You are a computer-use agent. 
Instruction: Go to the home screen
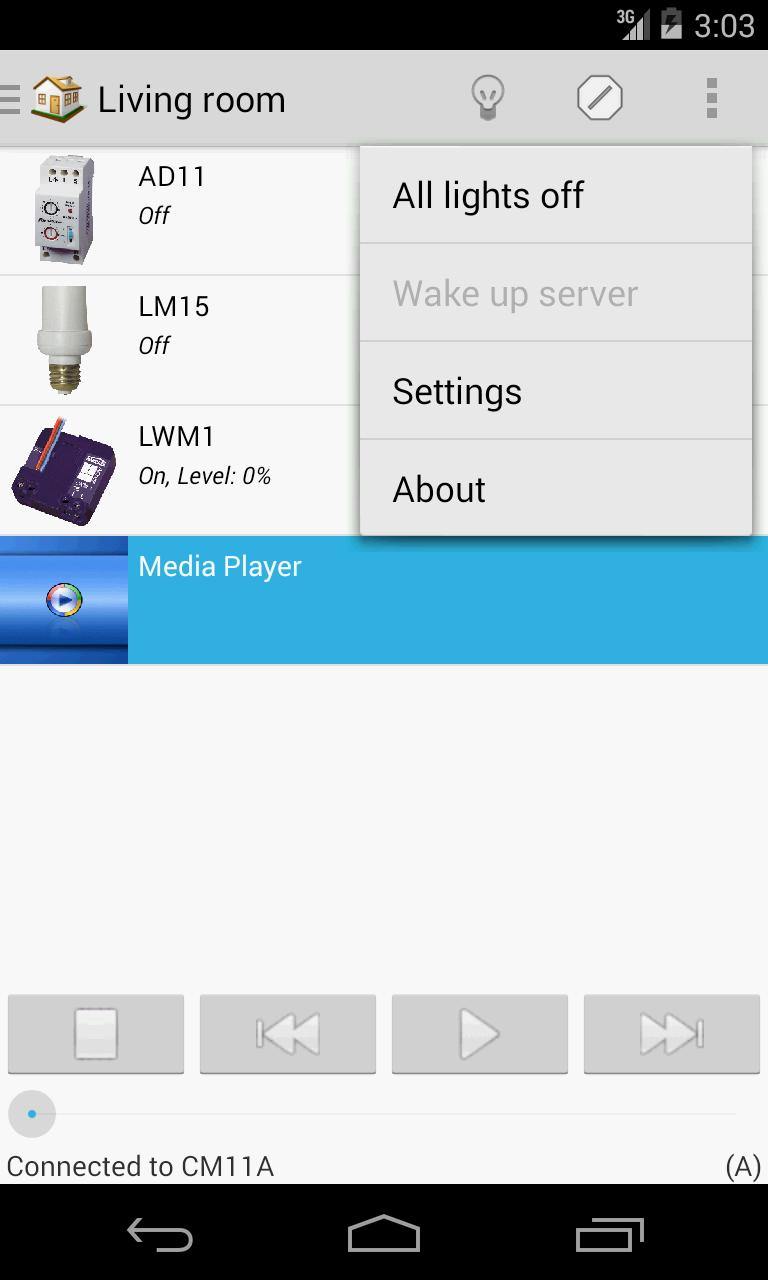tap(384, 1236)
